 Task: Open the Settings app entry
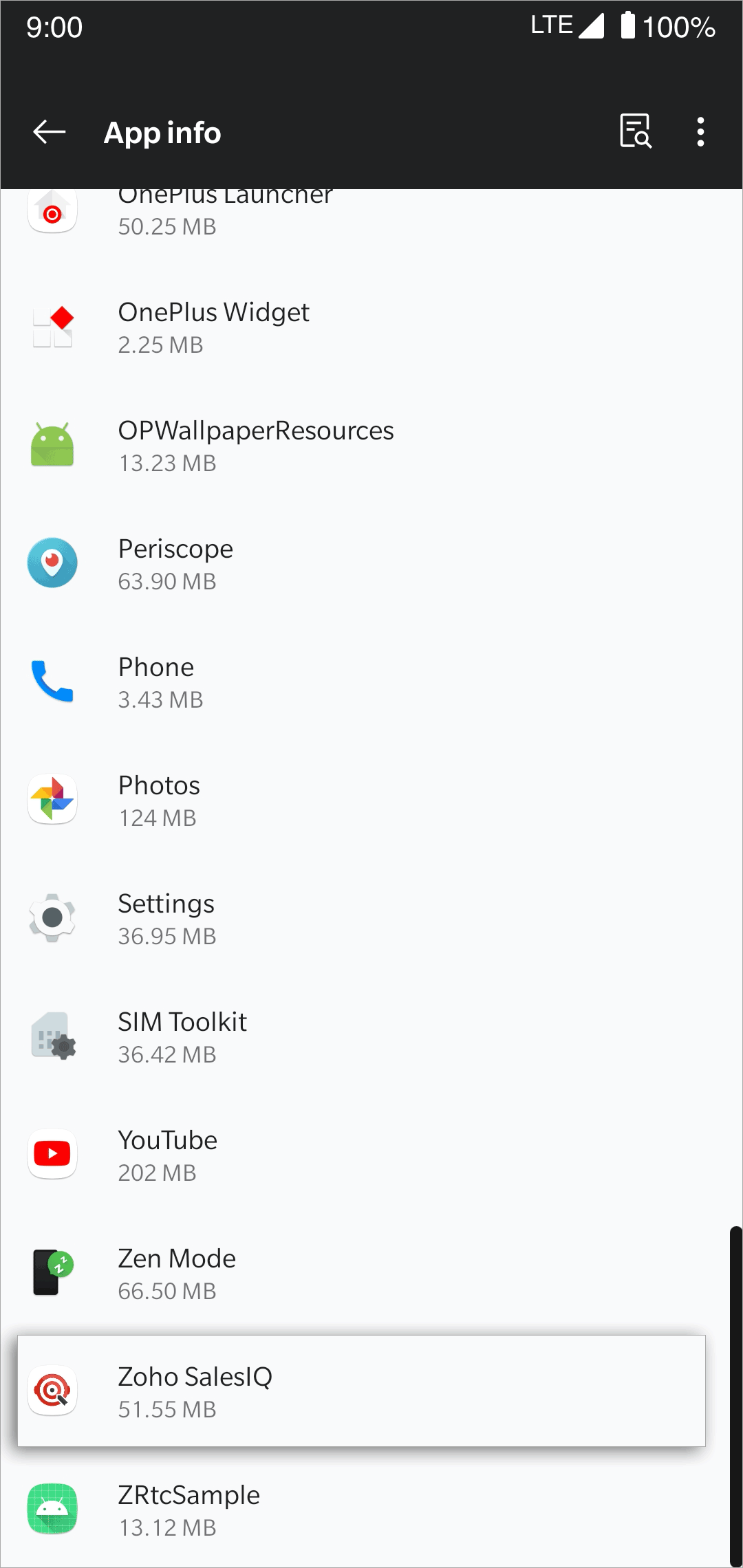point(371,919)
